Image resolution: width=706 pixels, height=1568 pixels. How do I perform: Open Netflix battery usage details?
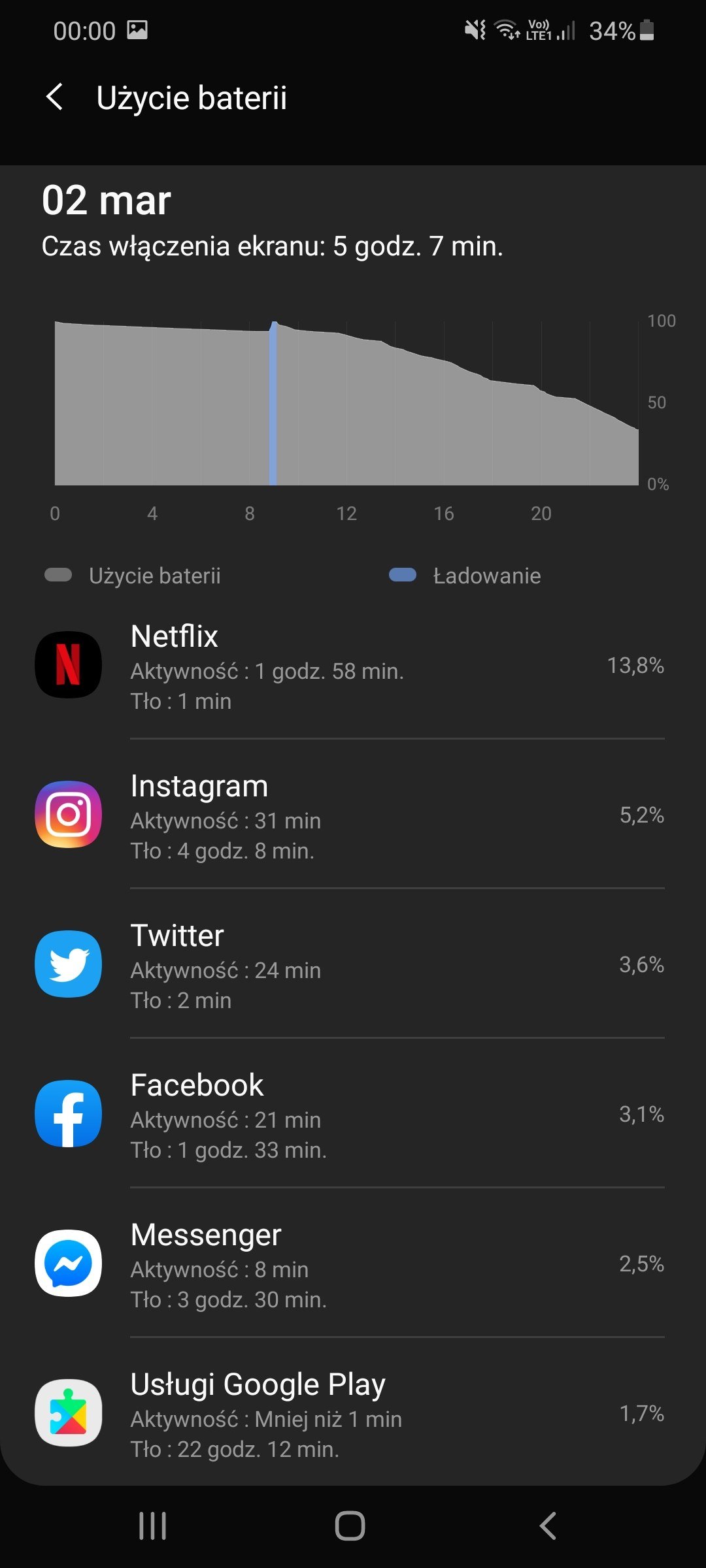(x=353, y=665)
